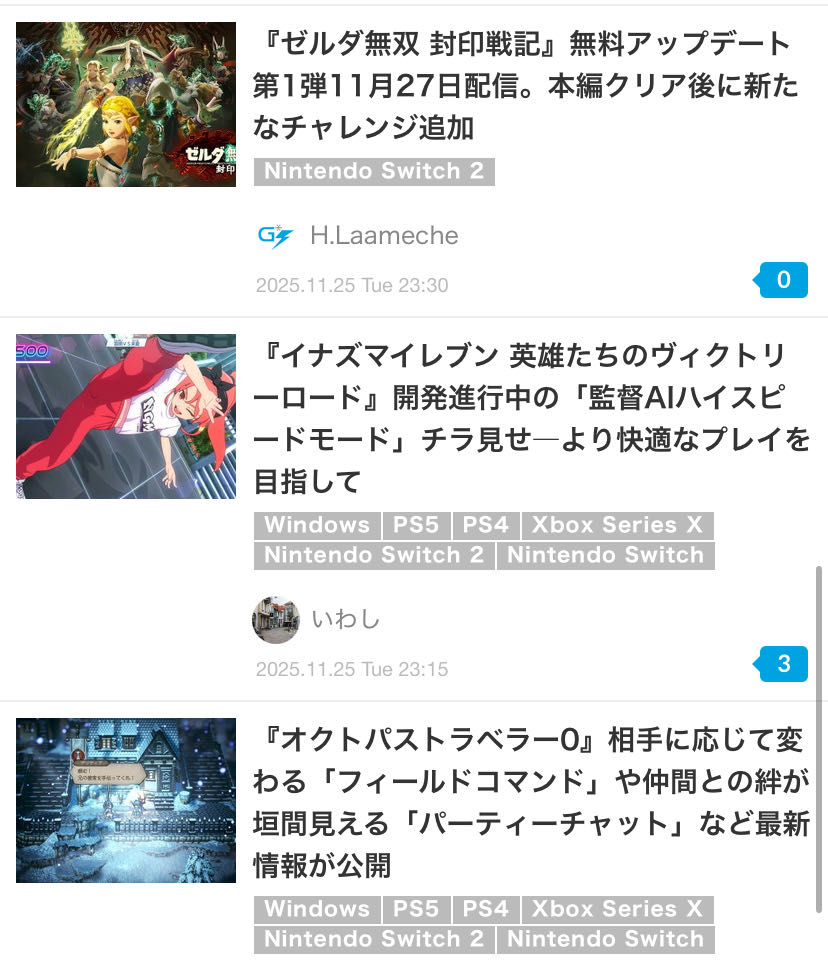Screen dimensions: 828x976
Task: Tap the Windows tag under イナズマイレブン
Action: pyautogui.click(x=317, y=525)
